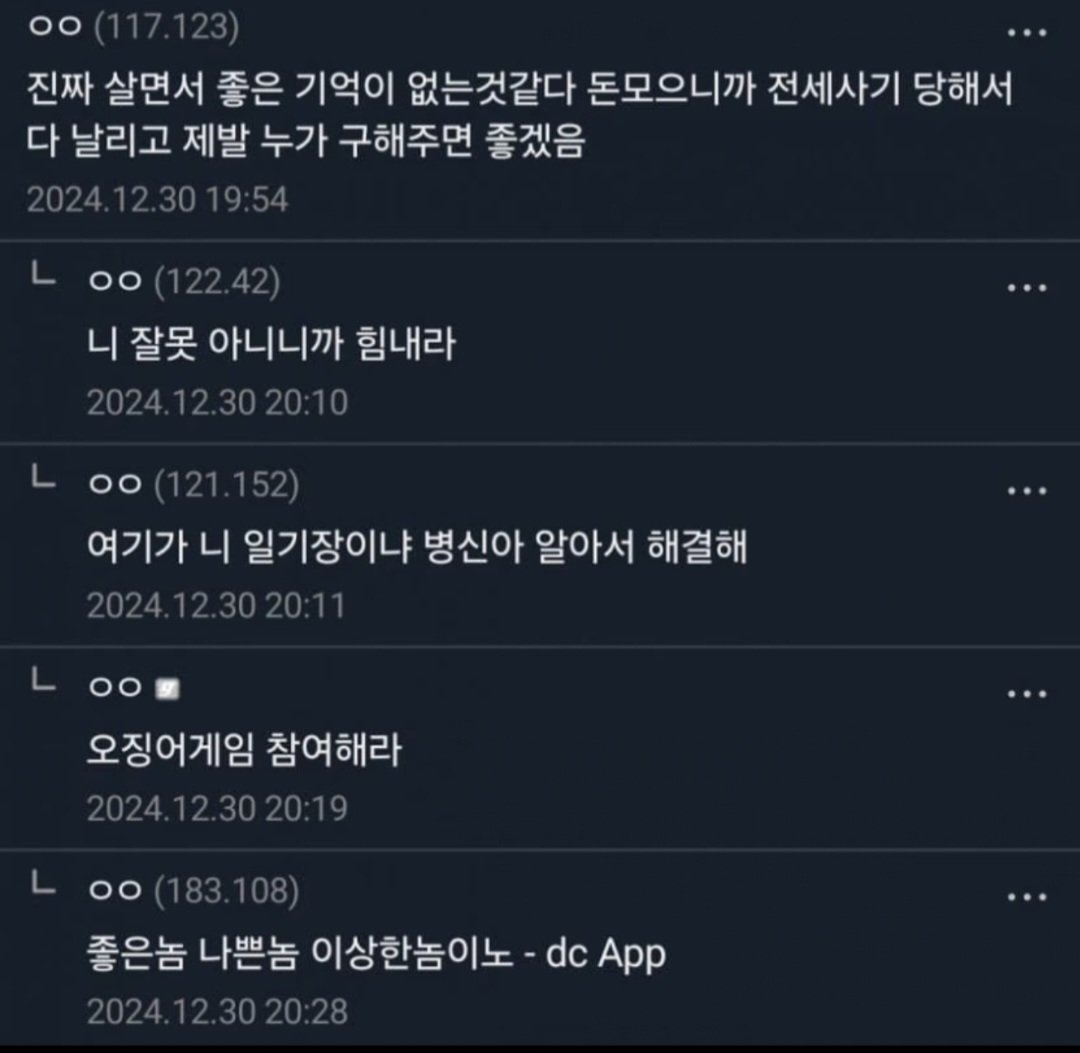Open overflow menu for comment by ㅇㅇ (117.123)
This screenshot has height=1053, width=1080.
click(x=1026, y=32)
